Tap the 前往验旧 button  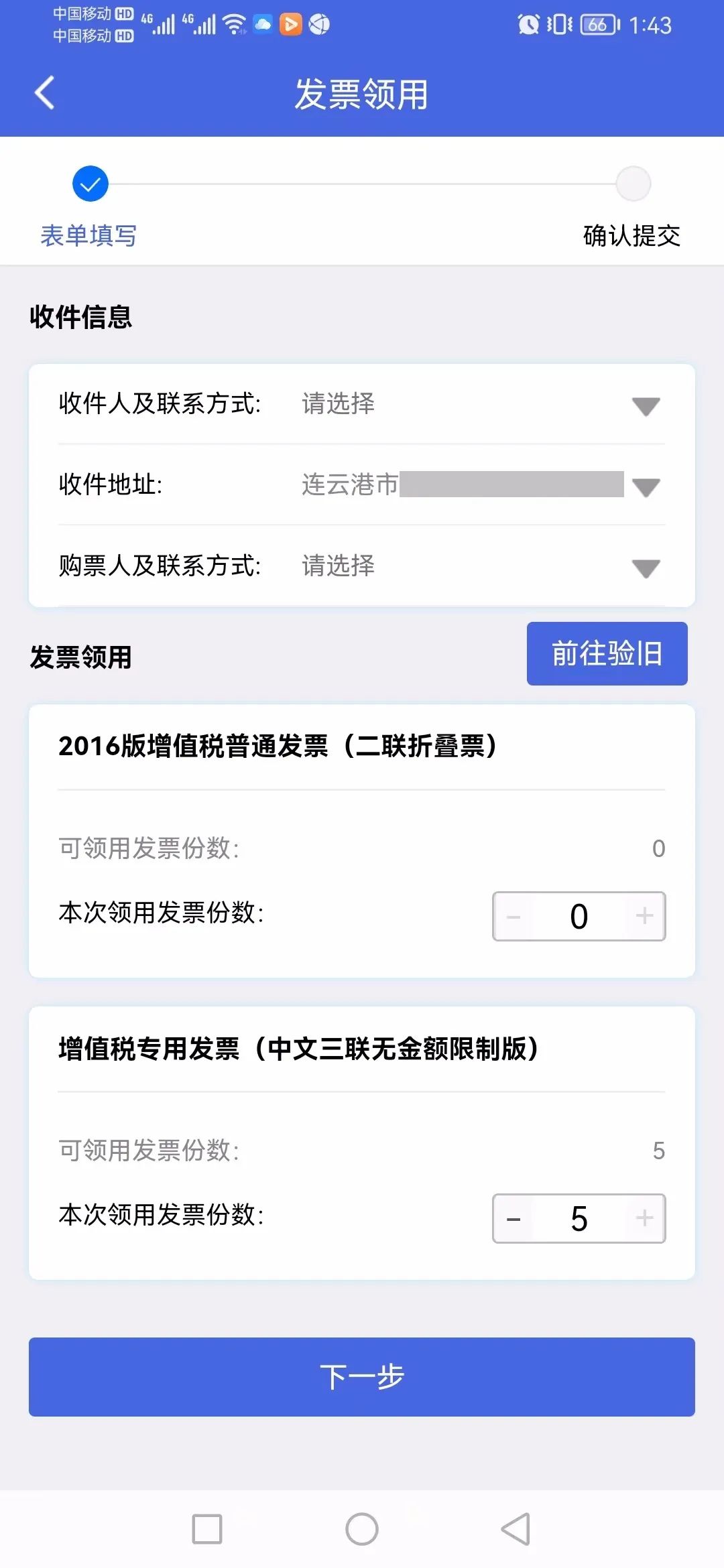(607, 653)
